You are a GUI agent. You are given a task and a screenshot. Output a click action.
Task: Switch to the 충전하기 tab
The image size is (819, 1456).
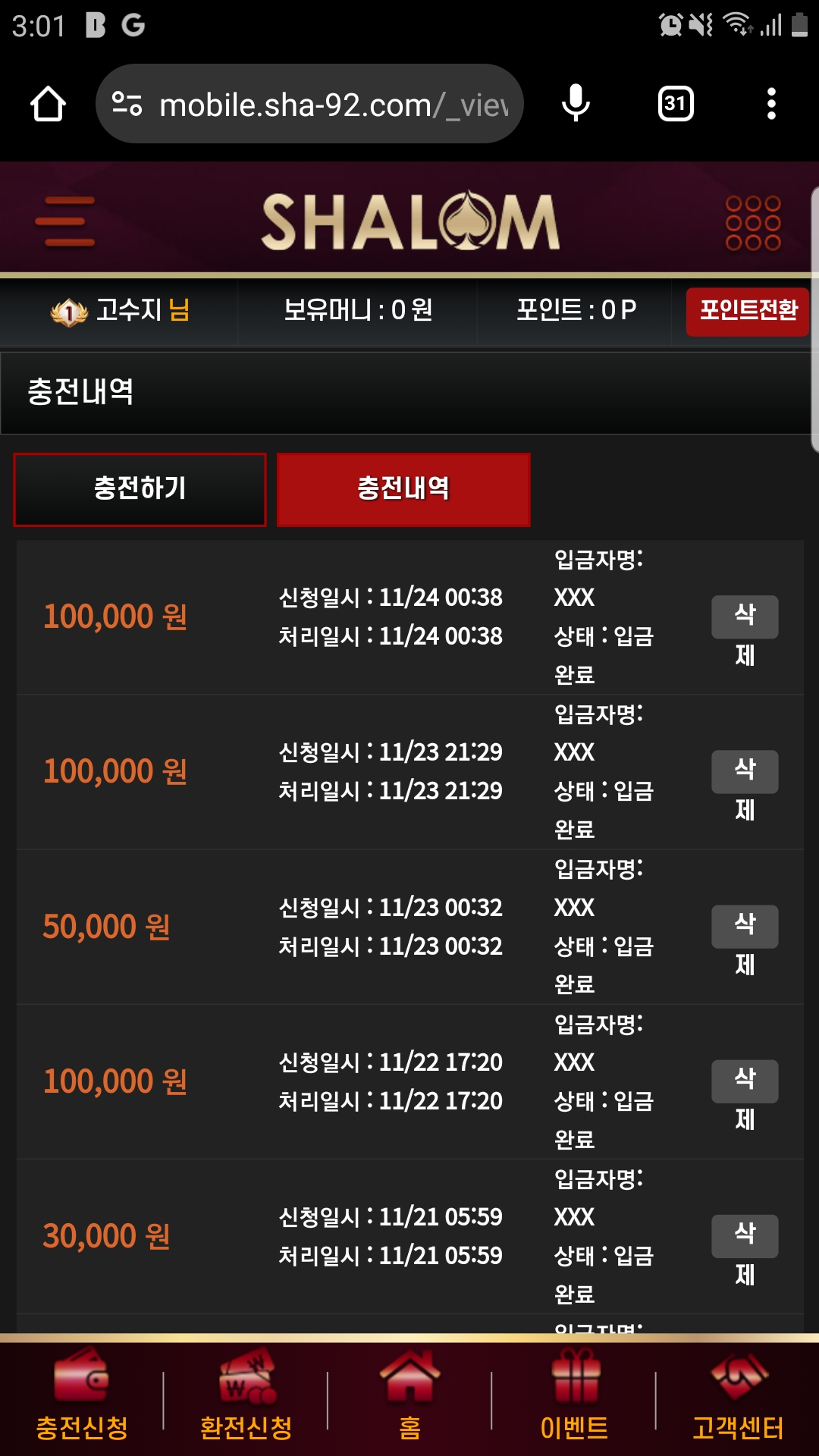click(140, 489)
